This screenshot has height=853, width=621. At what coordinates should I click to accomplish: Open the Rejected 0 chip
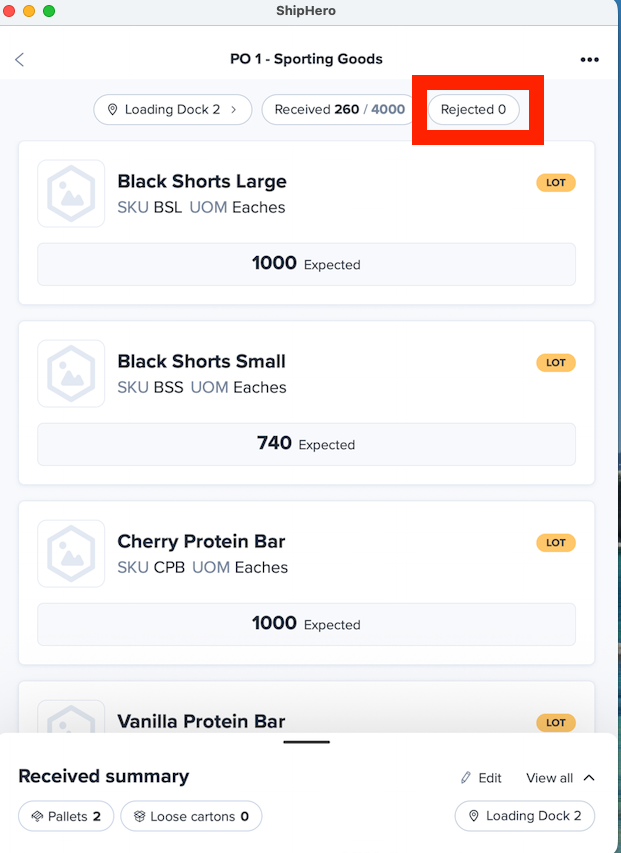tap(474, 109)
